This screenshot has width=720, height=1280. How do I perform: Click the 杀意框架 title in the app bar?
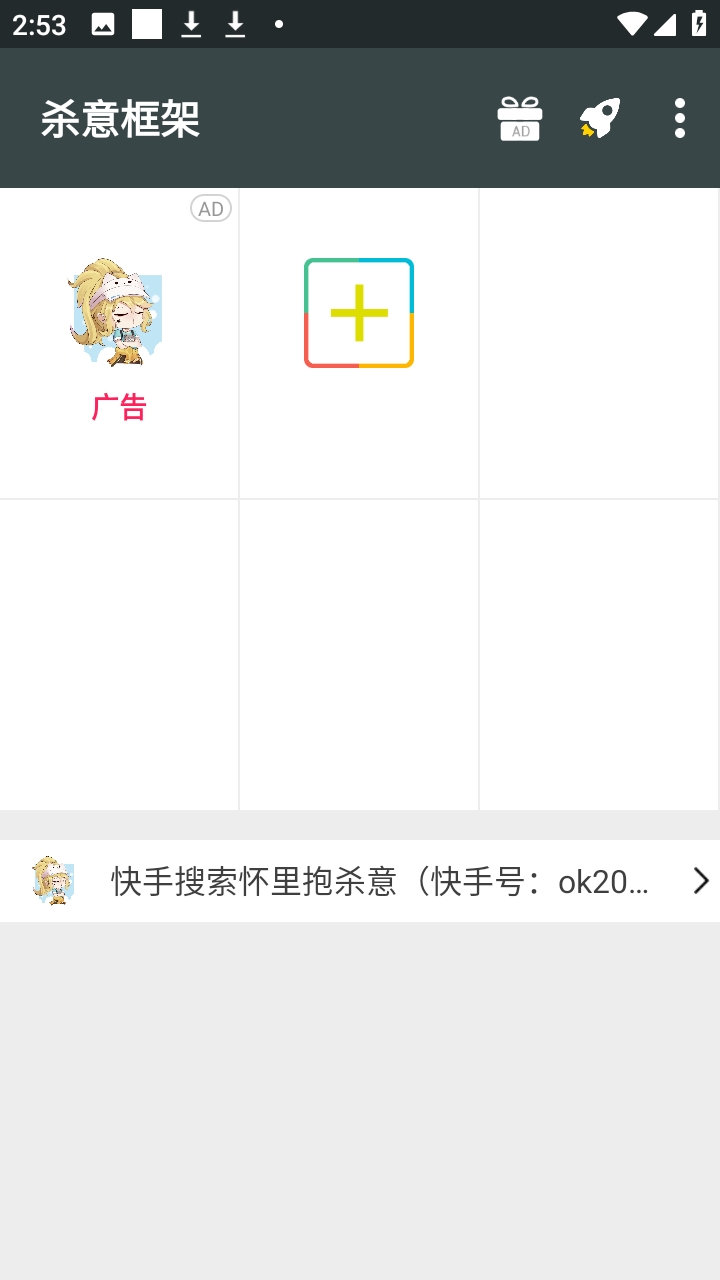tap(122, 118)
